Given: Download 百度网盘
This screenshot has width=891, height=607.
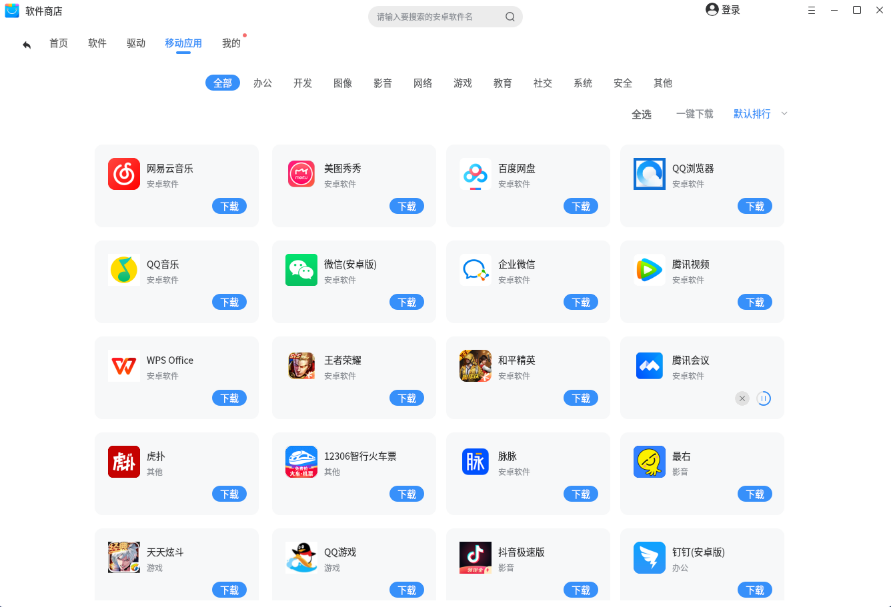Looking at the screenshot, I should 581,206.
